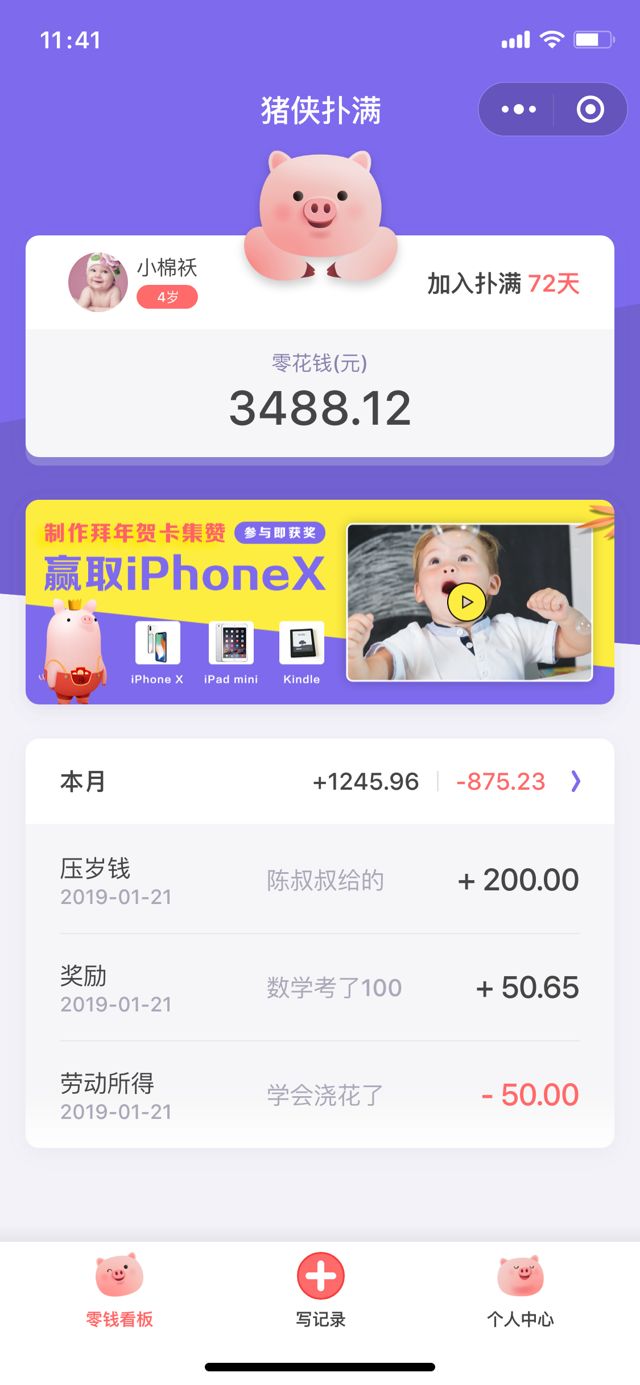Open the 劳动所得 record 学会浇花了

(x=320, y=1095)
